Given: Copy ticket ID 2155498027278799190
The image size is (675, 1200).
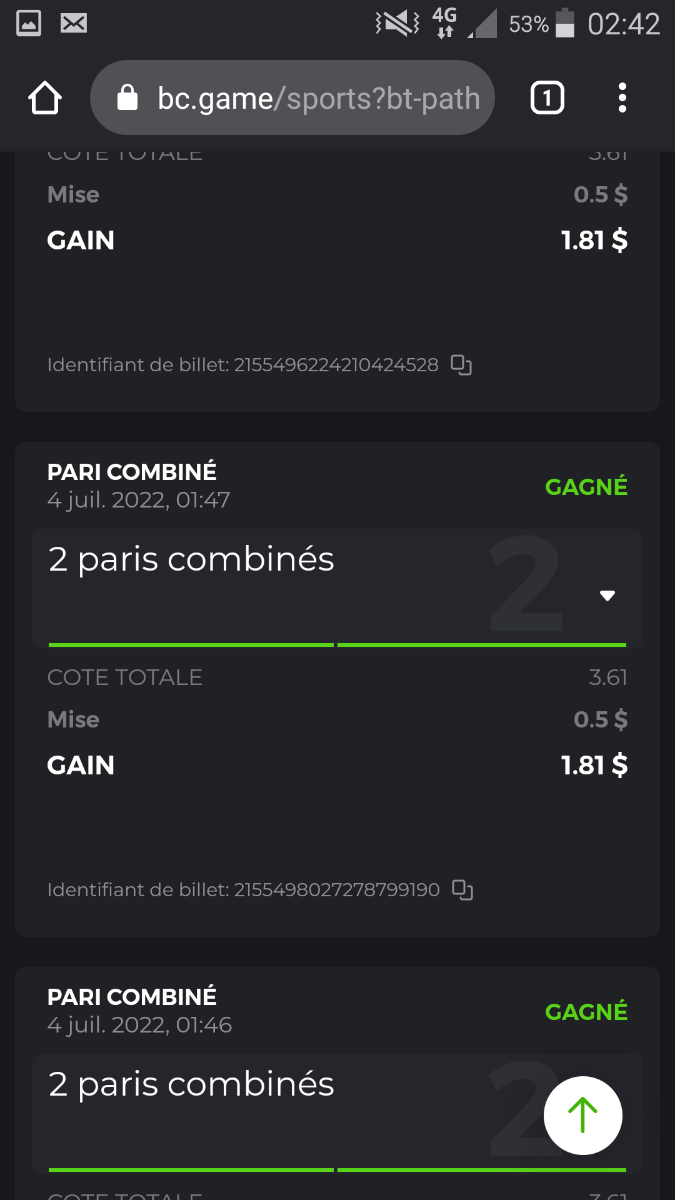Looking at the screenshot, I should click(x=462, y=889).
